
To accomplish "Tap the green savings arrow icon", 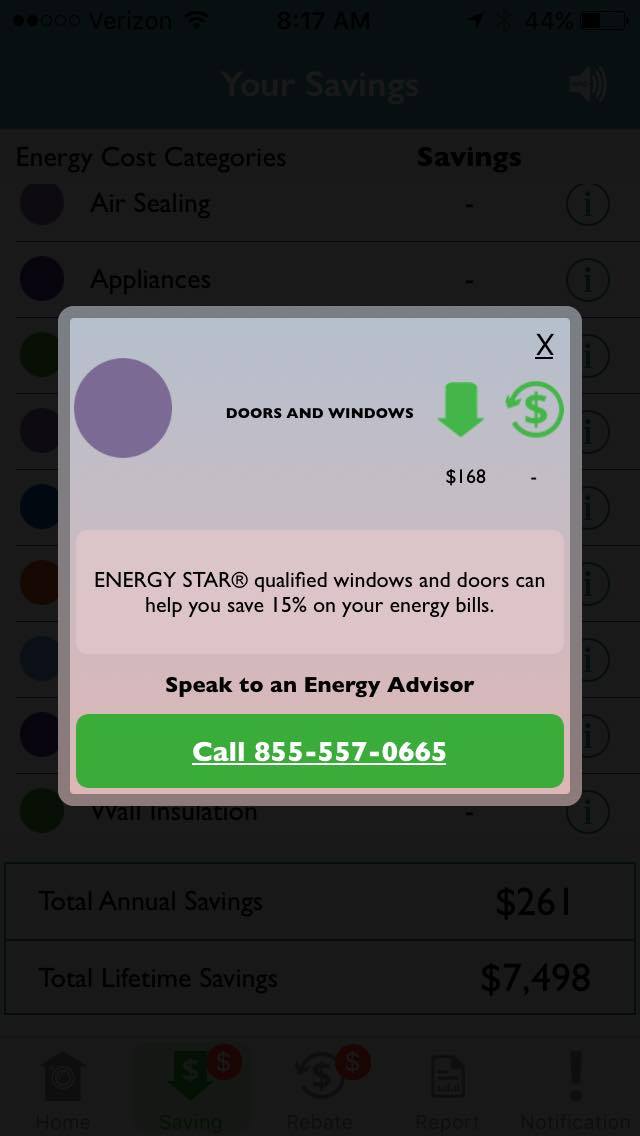I will [461, 409].
